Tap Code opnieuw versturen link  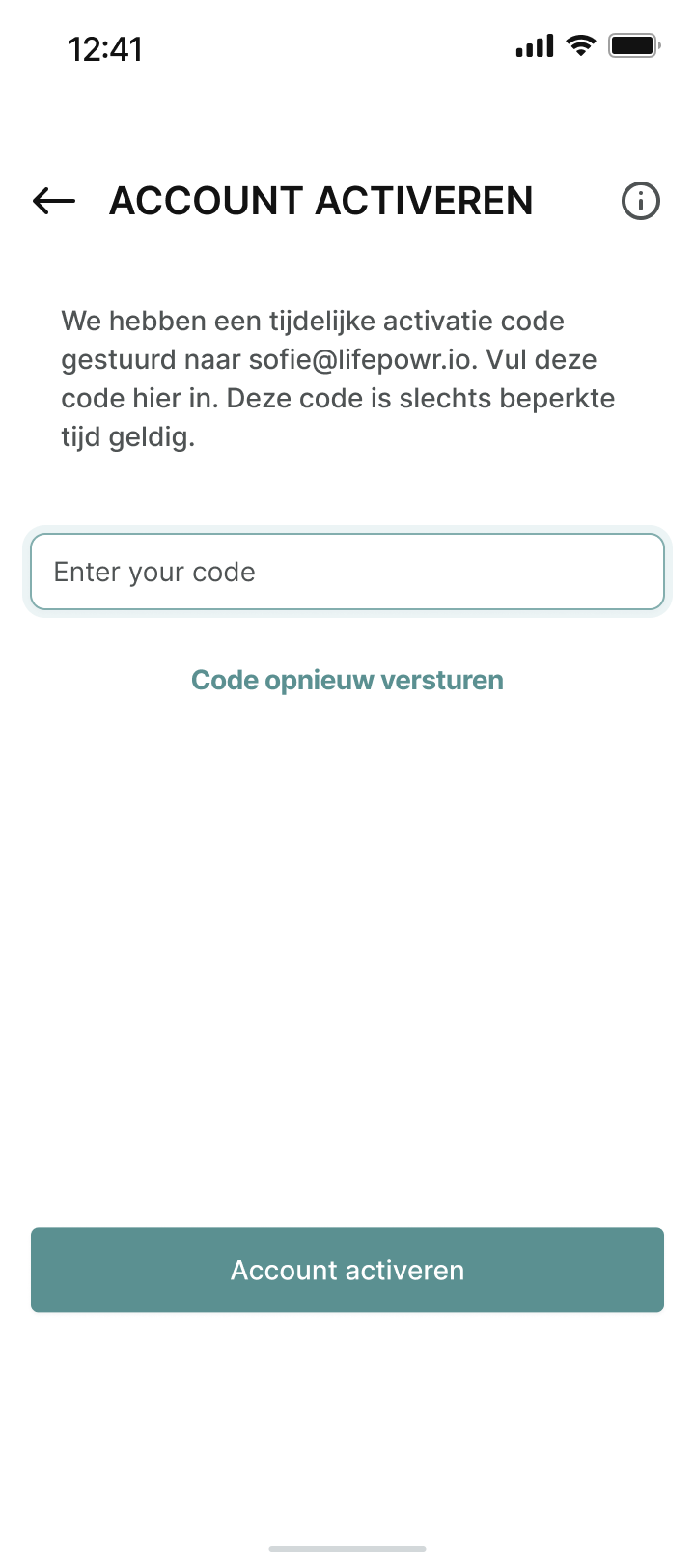(347, 681)
